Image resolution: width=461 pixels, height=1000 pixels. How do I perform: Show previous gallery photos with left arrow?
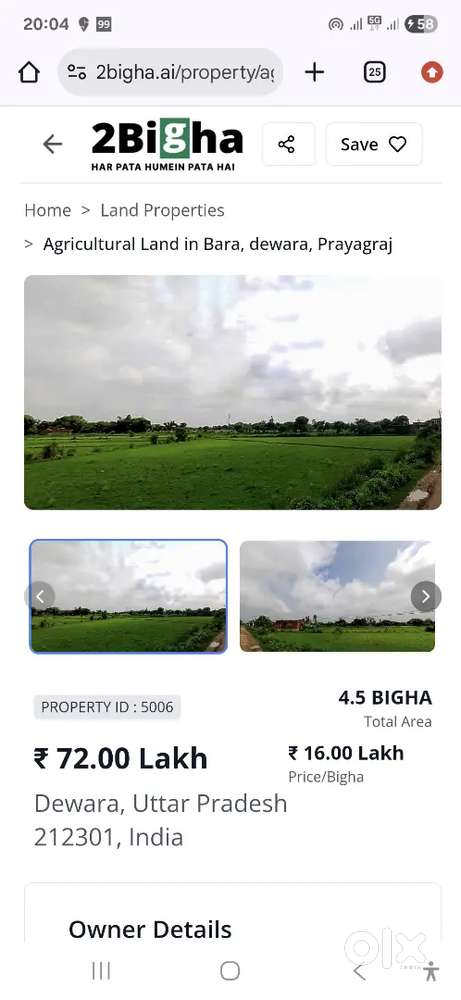(x=40, y=596)
